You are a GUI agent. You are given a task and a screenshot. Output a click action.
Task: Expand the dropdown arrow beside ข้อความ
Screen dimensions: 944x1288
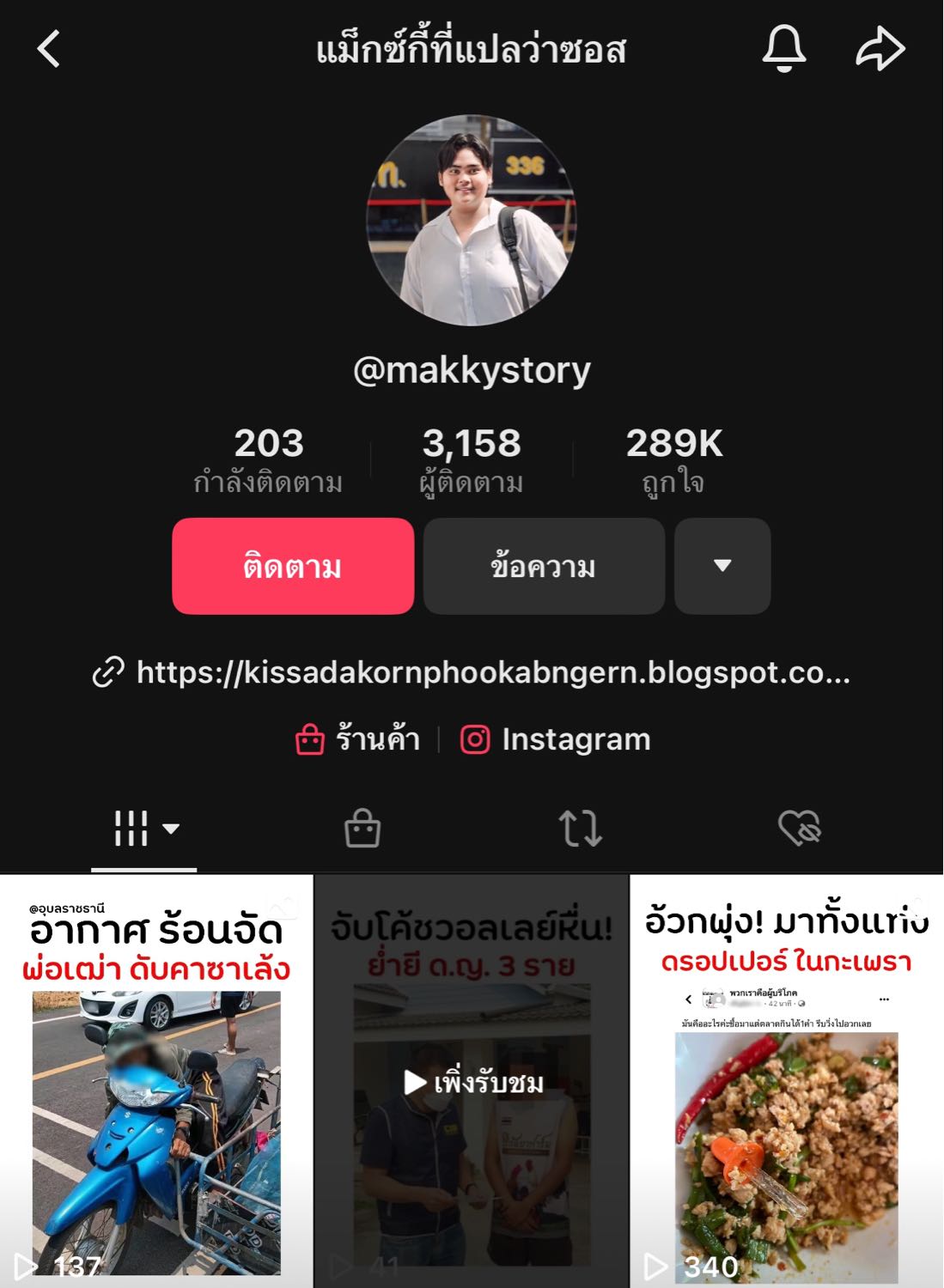pyautogui.click(x=722, y=567)
